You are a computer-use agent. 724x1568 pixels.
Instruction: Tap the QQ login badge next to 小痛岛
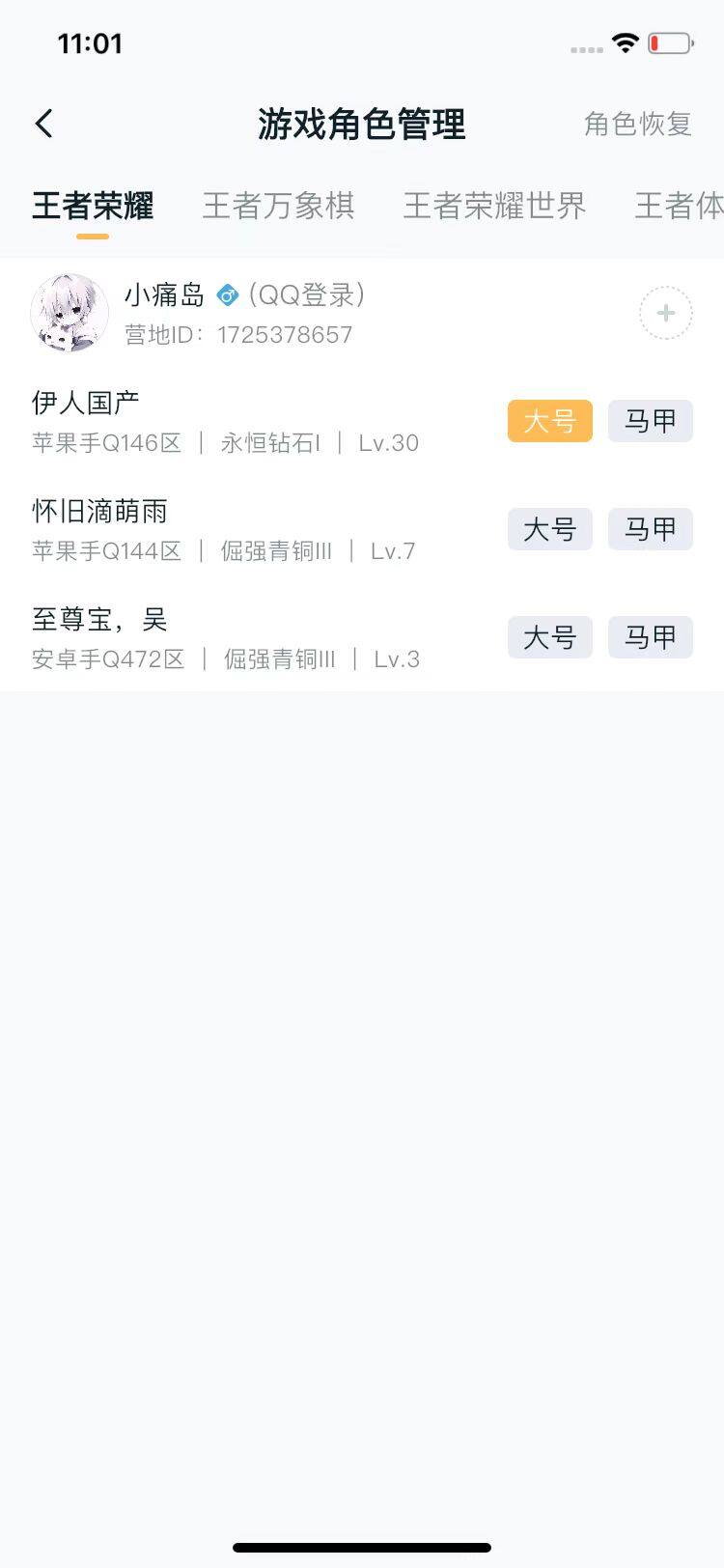(x=226, y=295)
